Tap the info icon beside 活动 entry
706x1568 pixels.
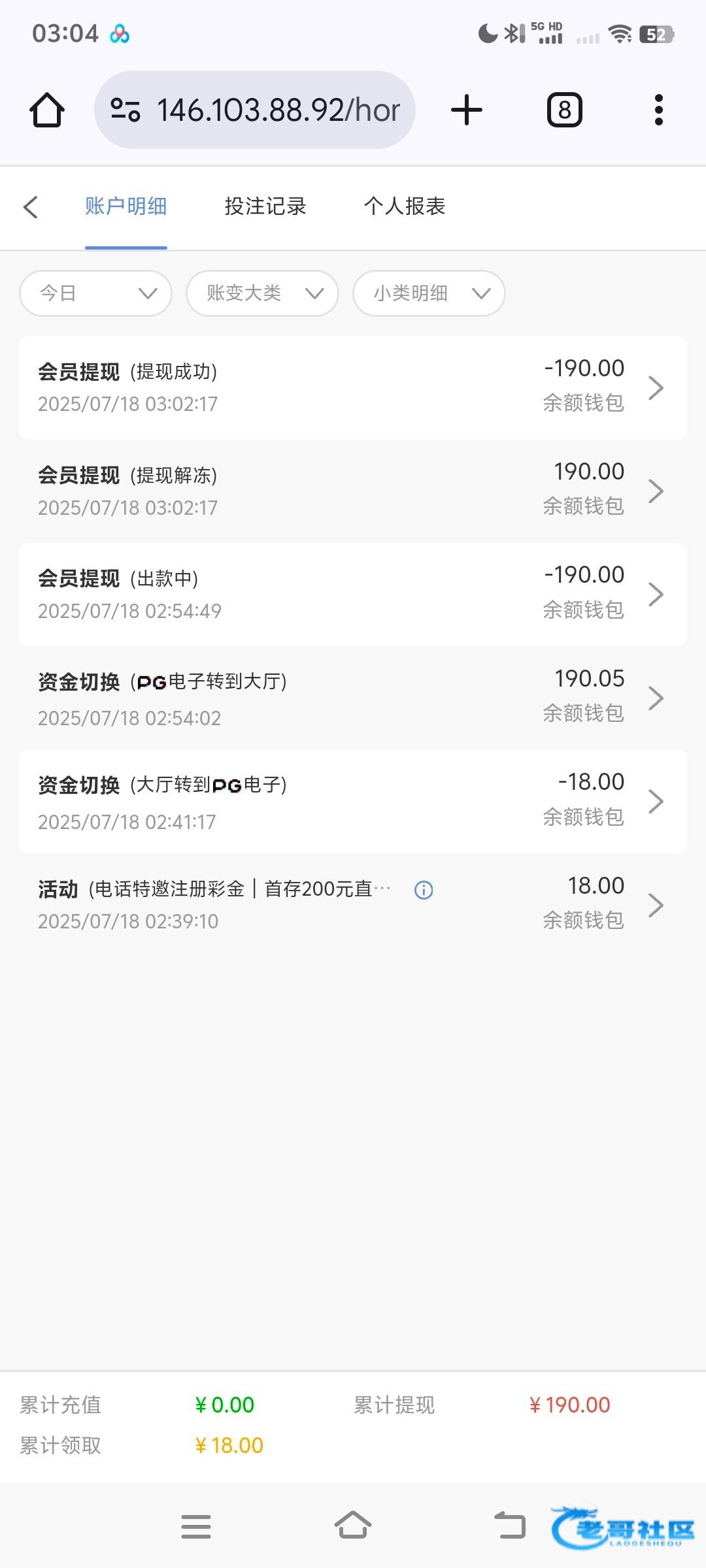point(424,890)
